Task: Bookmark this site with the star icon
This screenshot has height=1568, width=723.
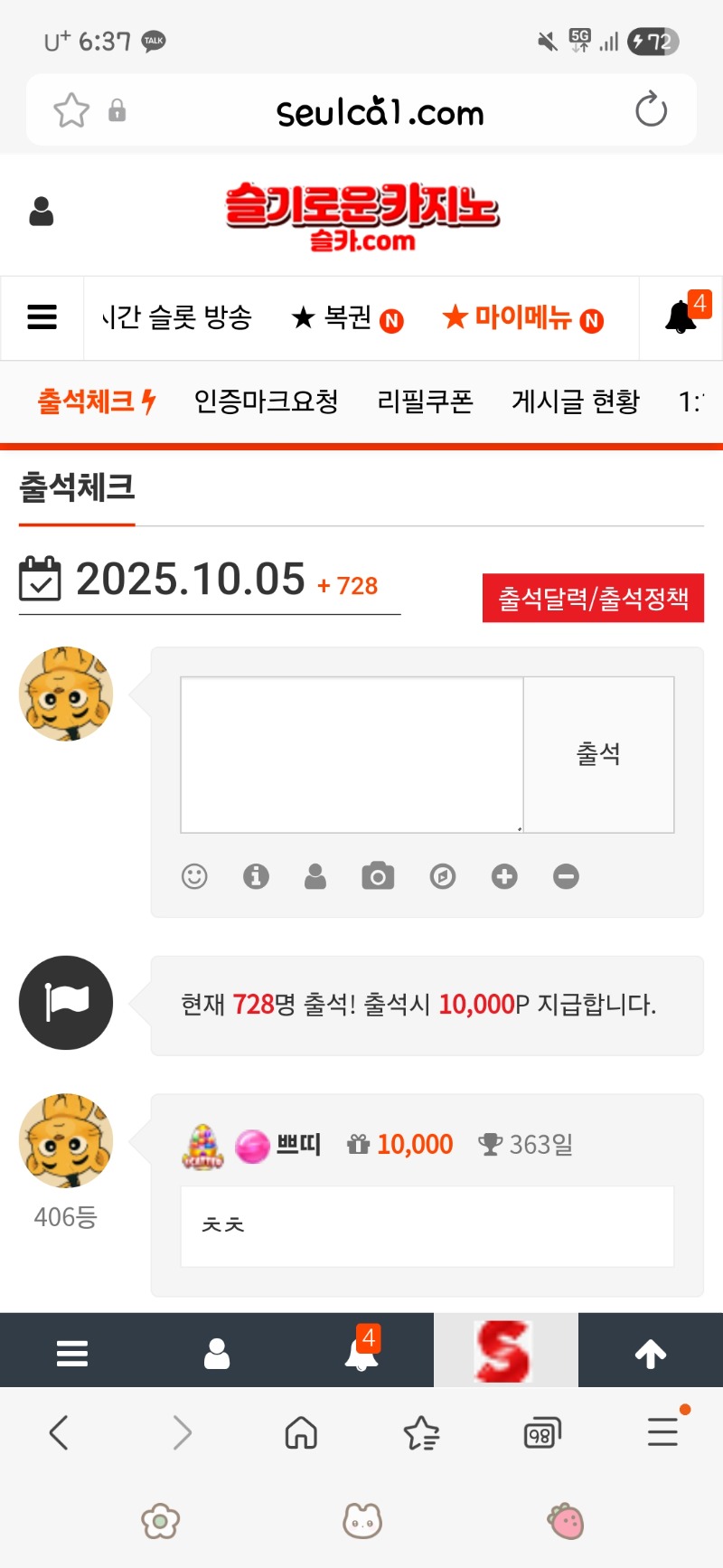Action: (71, 110)
